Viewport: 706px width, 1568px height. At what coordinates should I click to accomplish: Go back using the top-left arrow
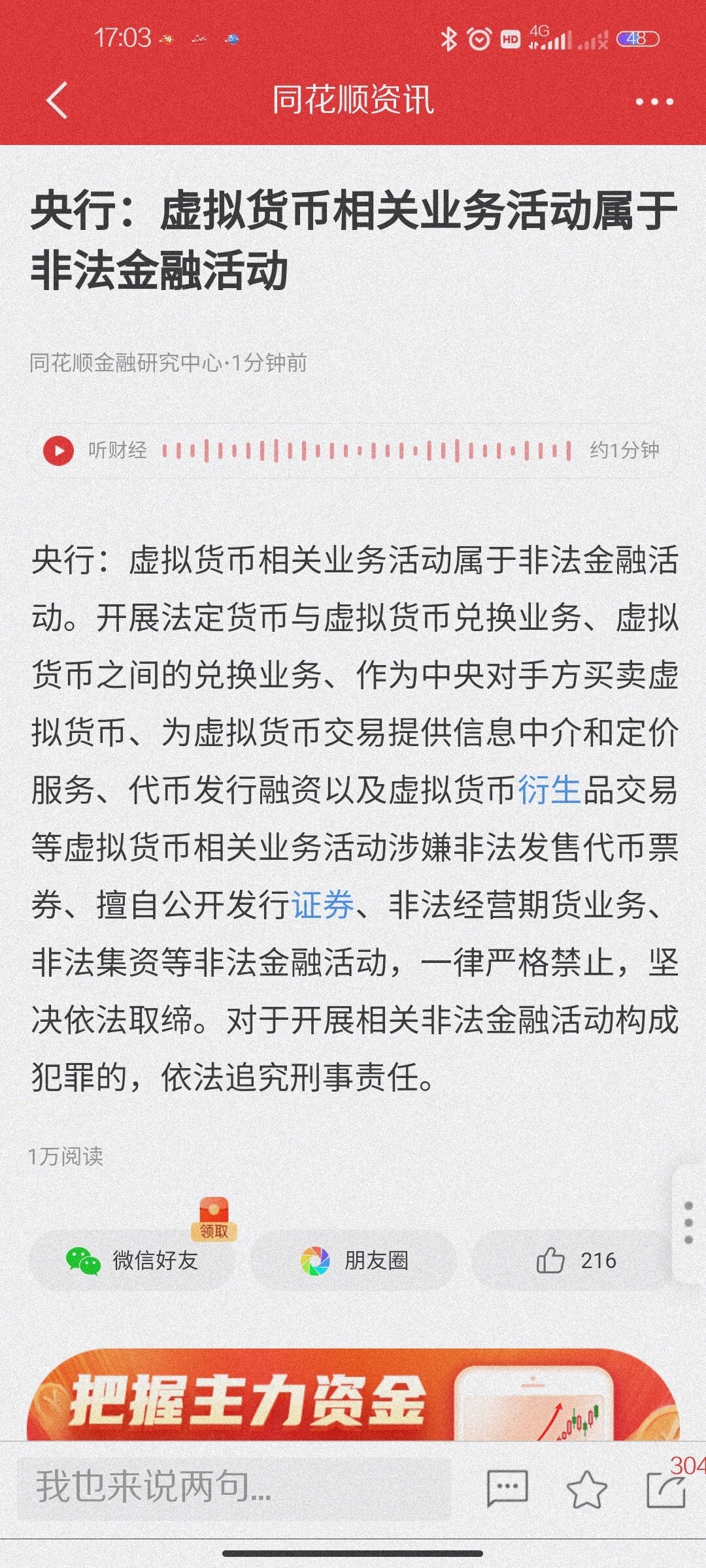(58, 101)
